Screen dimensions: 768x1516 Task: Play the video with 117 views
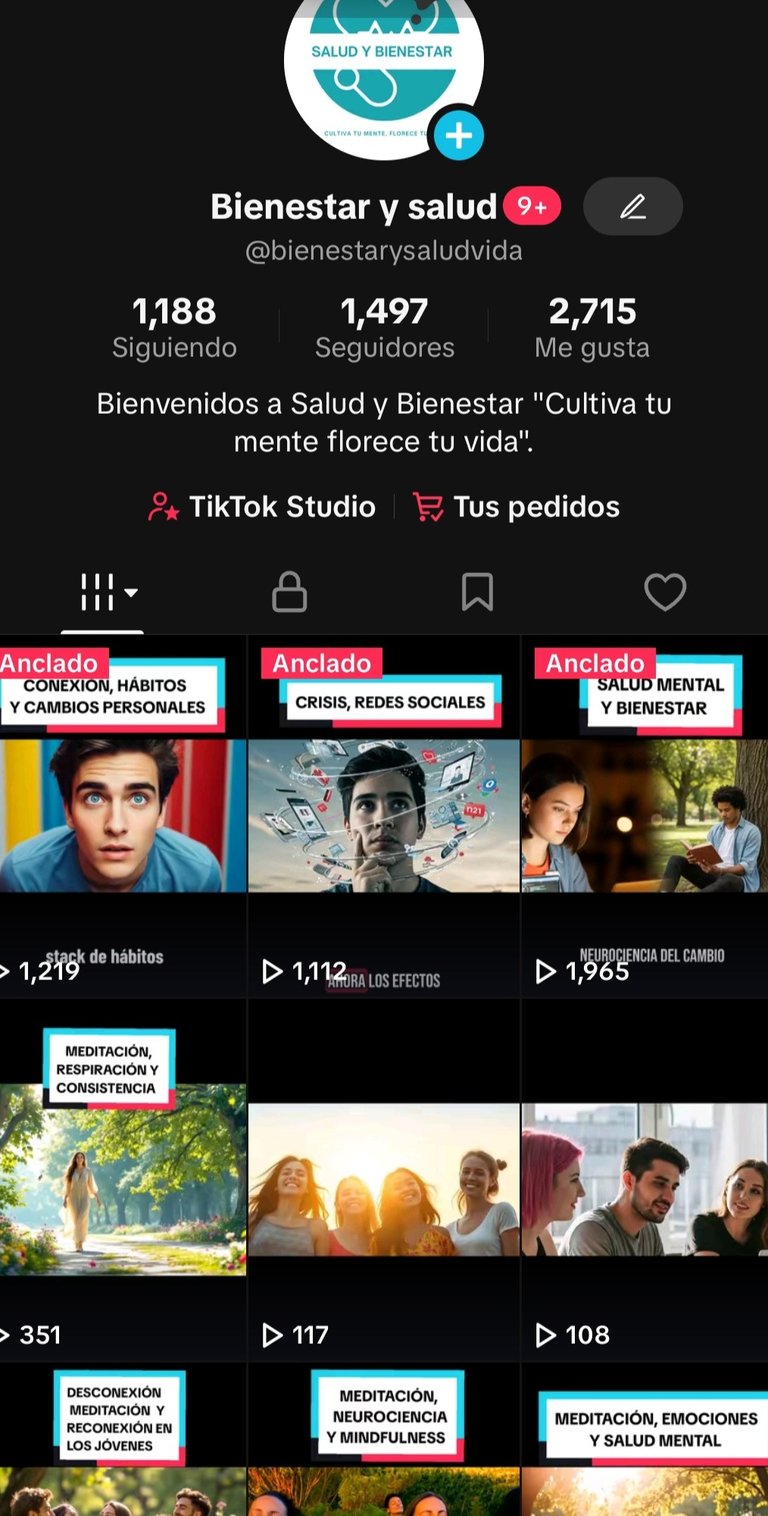coord(384,1180)
